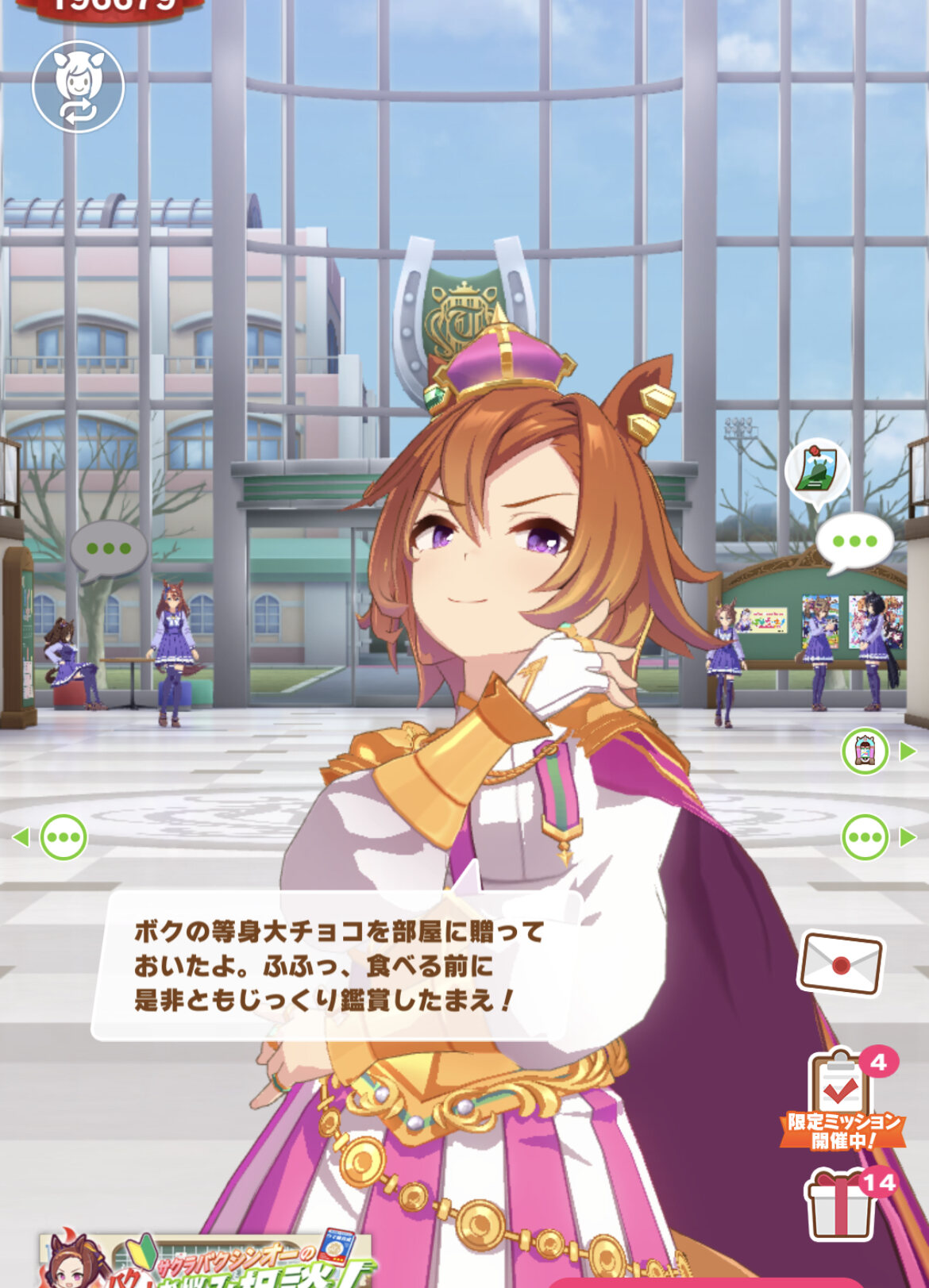Tap the character switch icon
This screenshot has height=1288, width=929.
coord(78,87)
